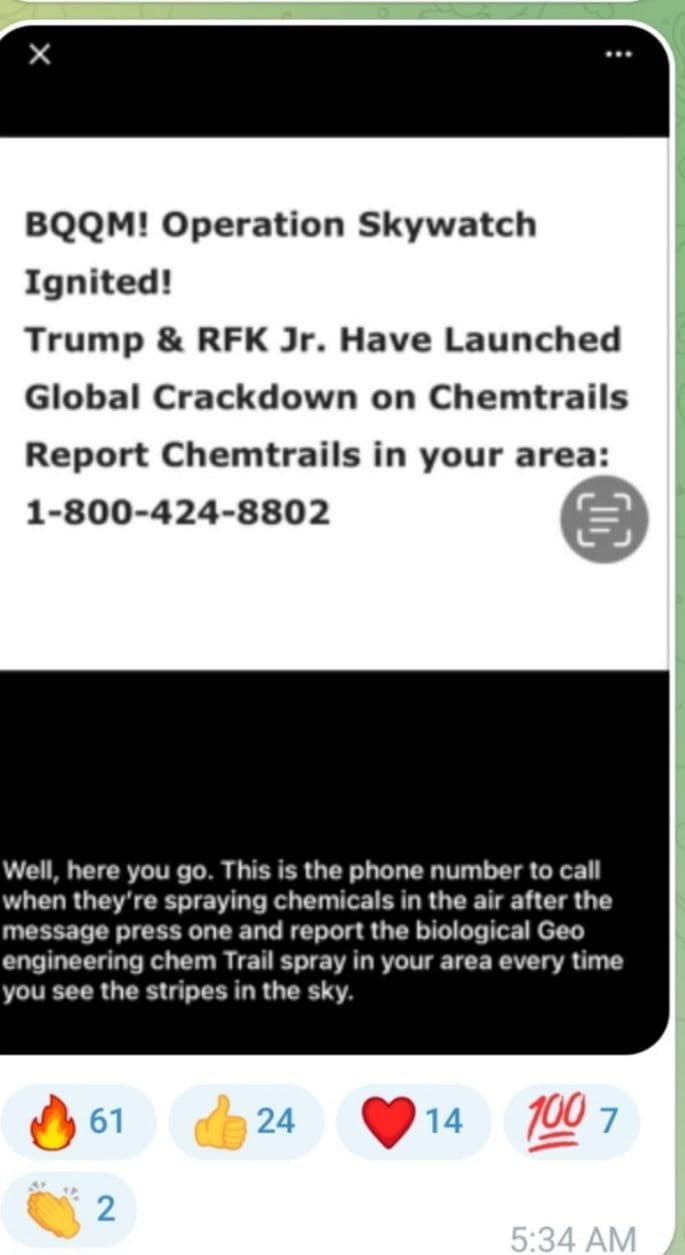Tap the red heart reaction with 14
The image size is (685, 1255).
tap(413, 1122)
